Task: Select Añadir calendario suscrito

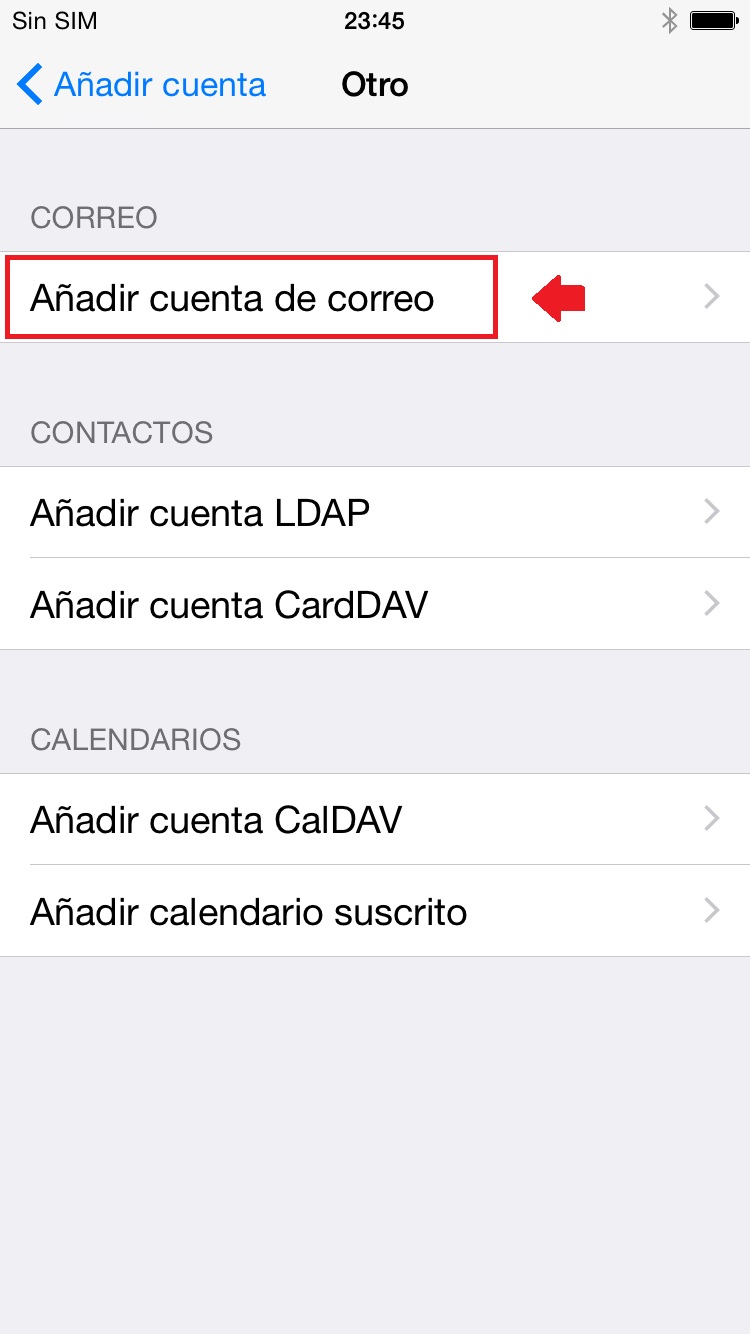Action: tap(250, 911)
